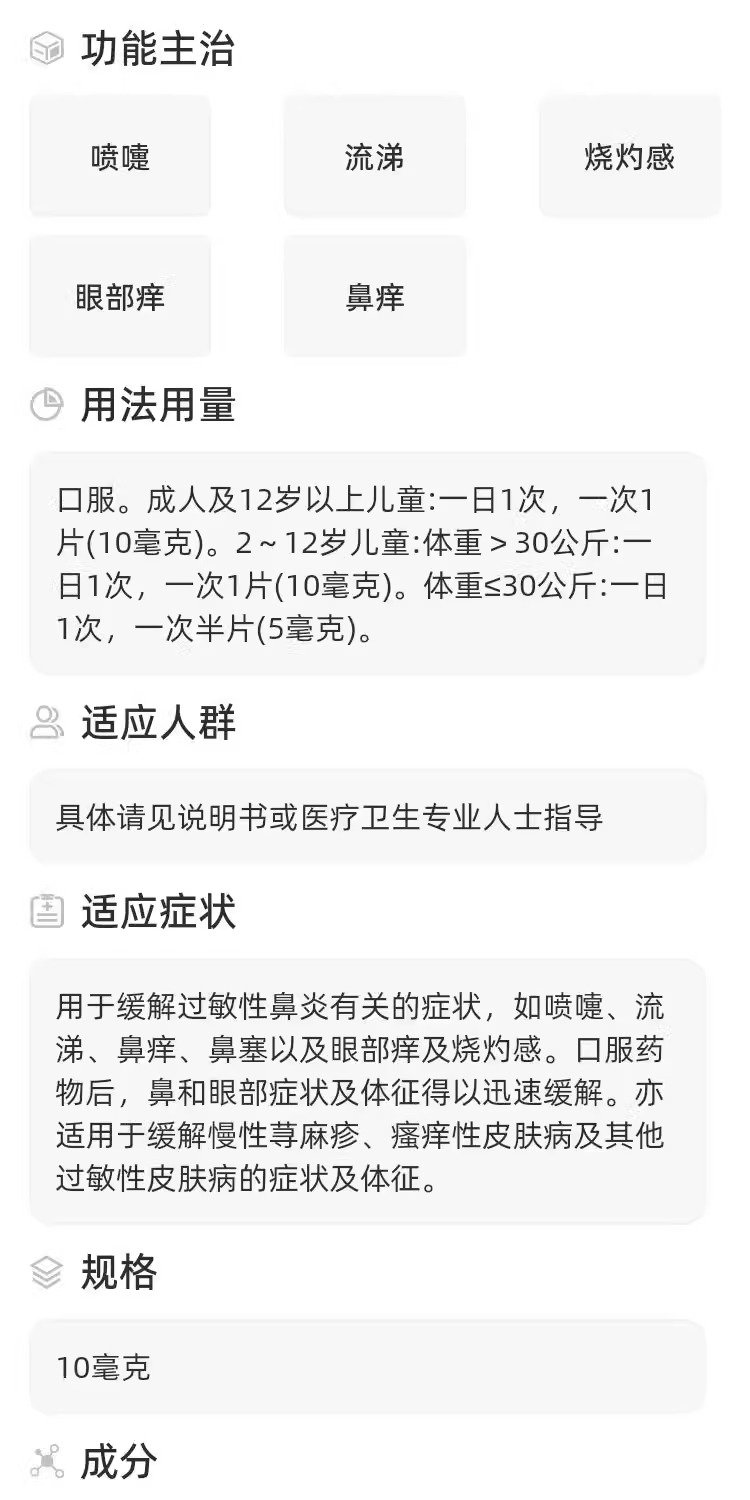Choose the 烧灼感 symptom chip

630,157
